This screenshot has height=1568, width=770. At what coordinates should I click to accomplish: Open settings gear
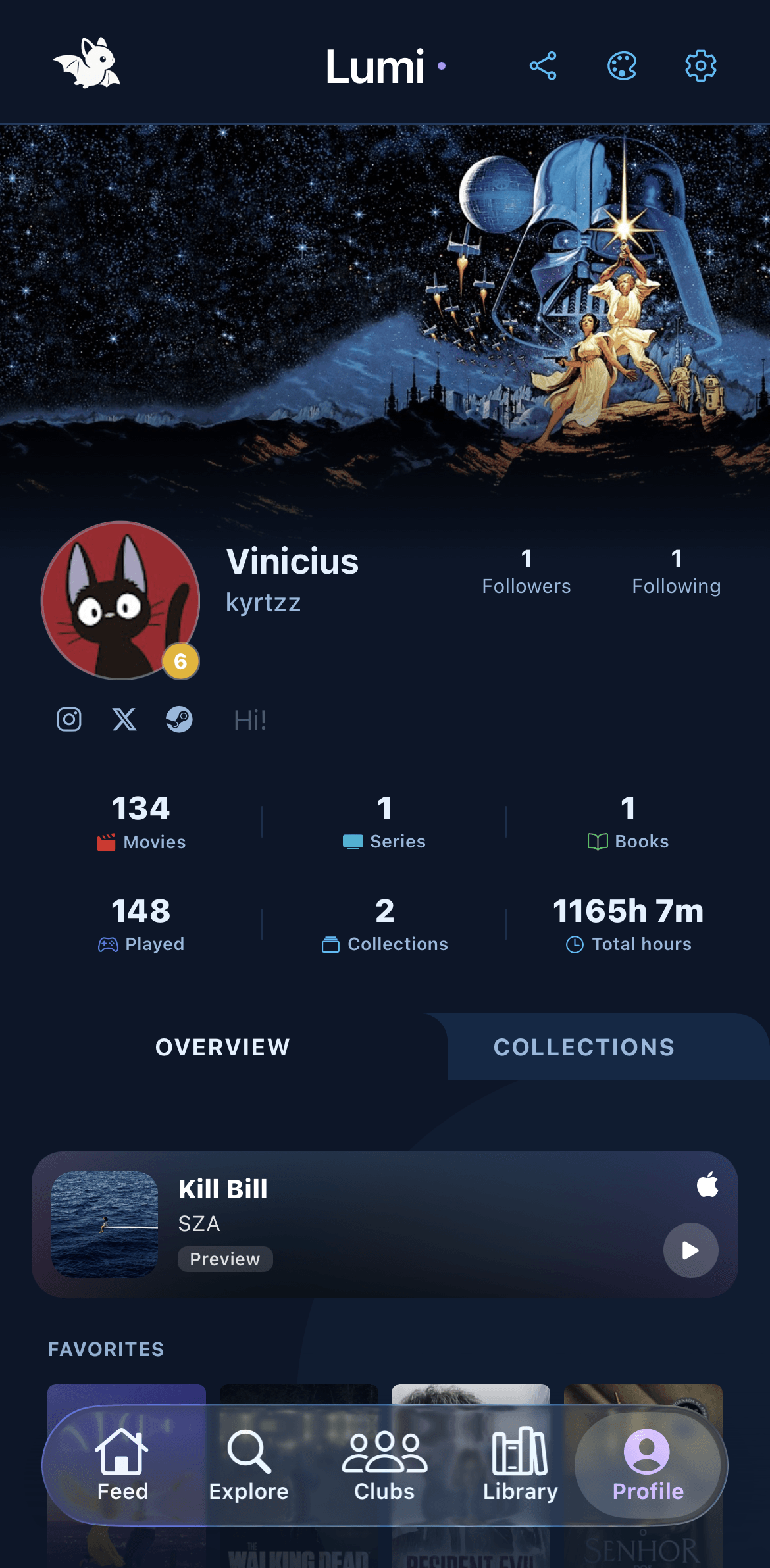coord(700,66)
